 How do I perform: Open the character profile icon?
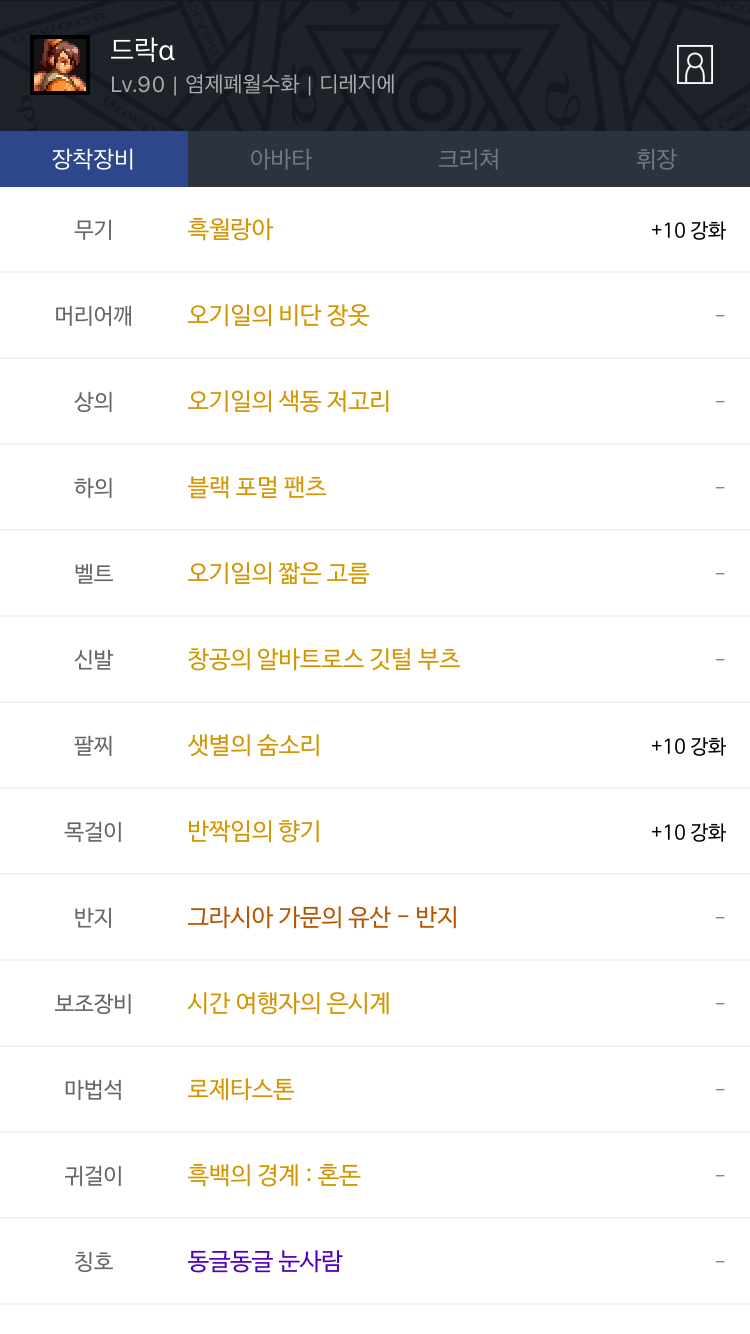(695, 65)
